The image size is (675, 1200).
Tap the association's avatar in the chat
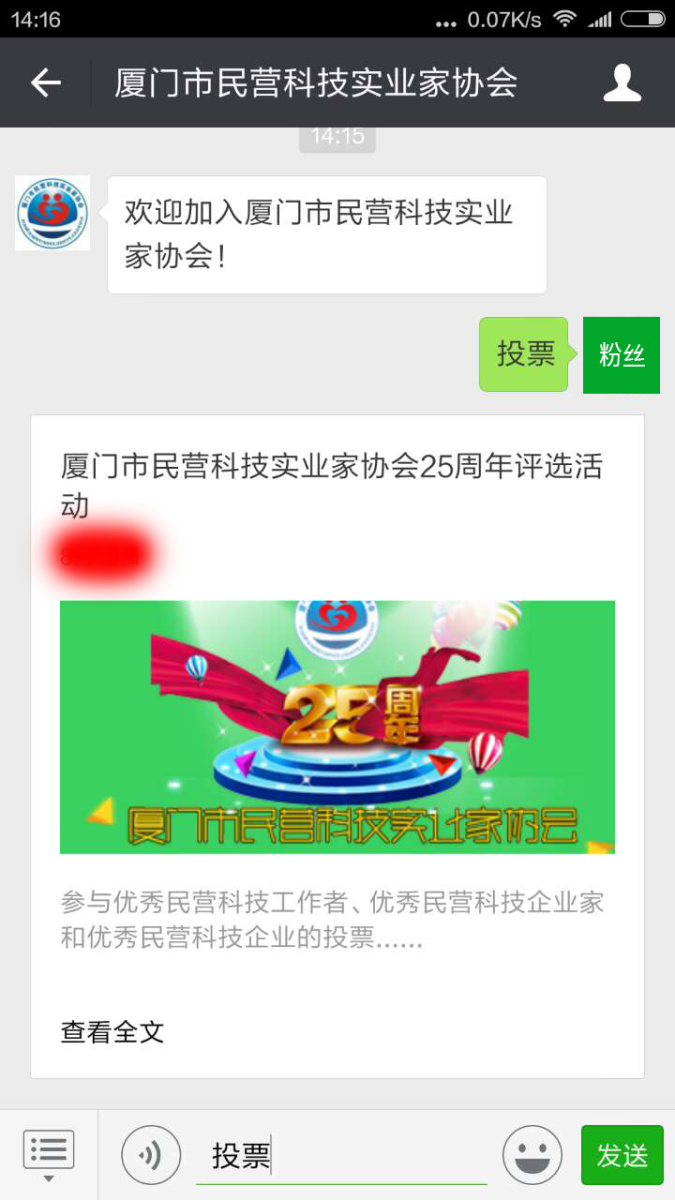click(52, 213)
